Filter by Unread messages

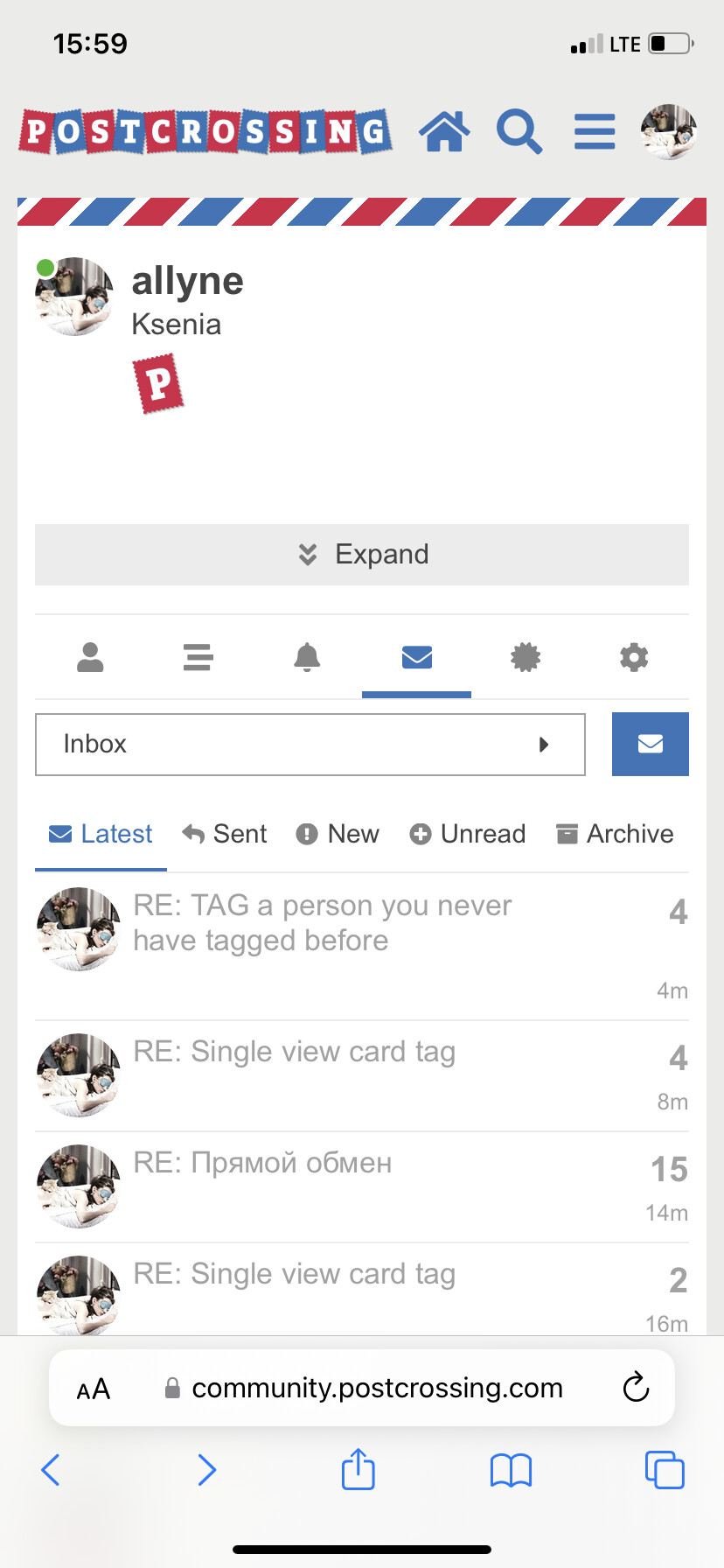tap(468, 834)
